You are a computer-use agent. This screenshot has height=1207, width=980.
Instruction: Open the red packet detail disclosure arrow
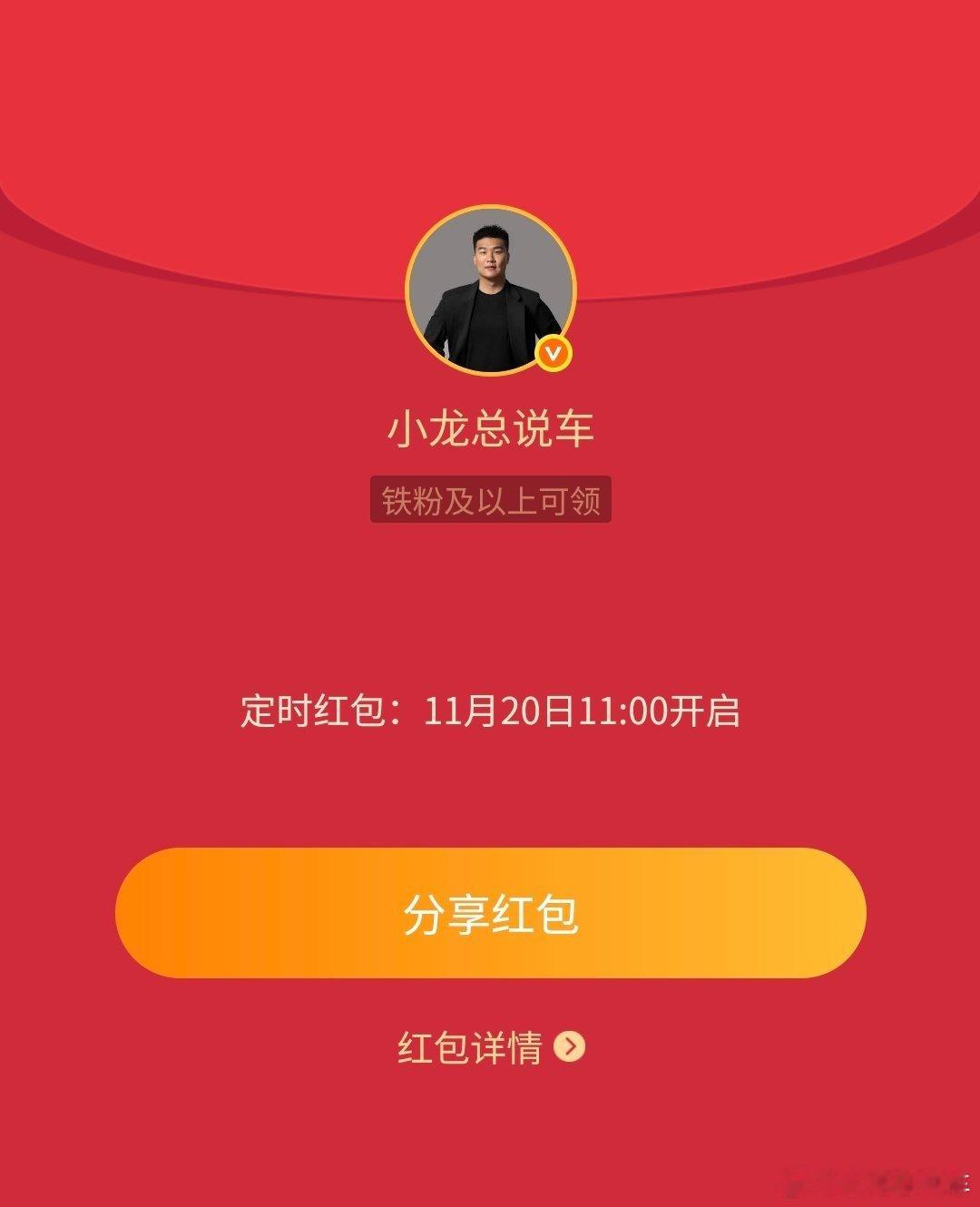pyautogui.click(x=570, y=1047)
